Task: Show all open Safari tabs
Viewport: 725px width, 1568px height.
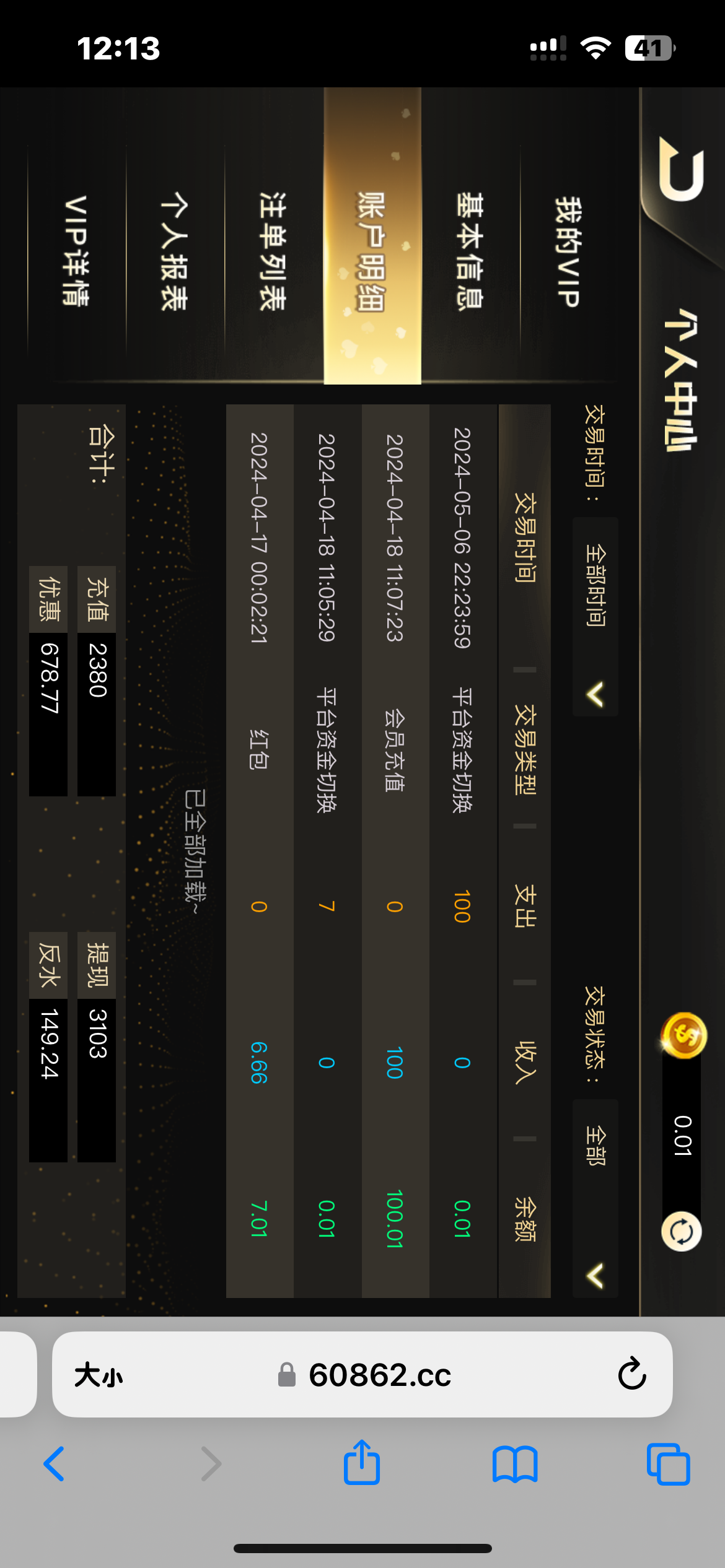Action: pyautogui.click(x=668, y=1464)
